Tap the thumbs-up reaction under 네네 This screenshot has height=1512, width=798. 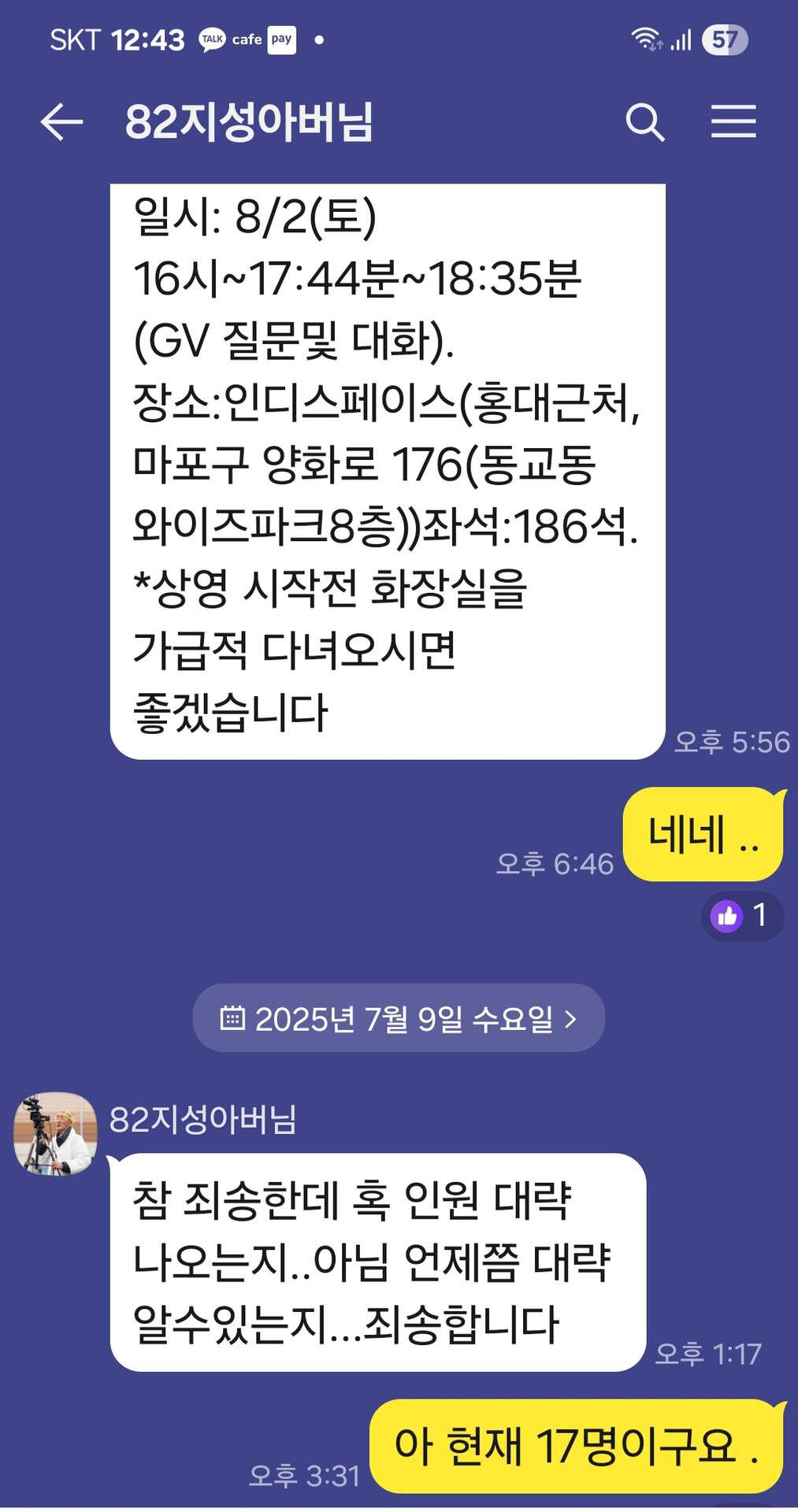point(740,916)
